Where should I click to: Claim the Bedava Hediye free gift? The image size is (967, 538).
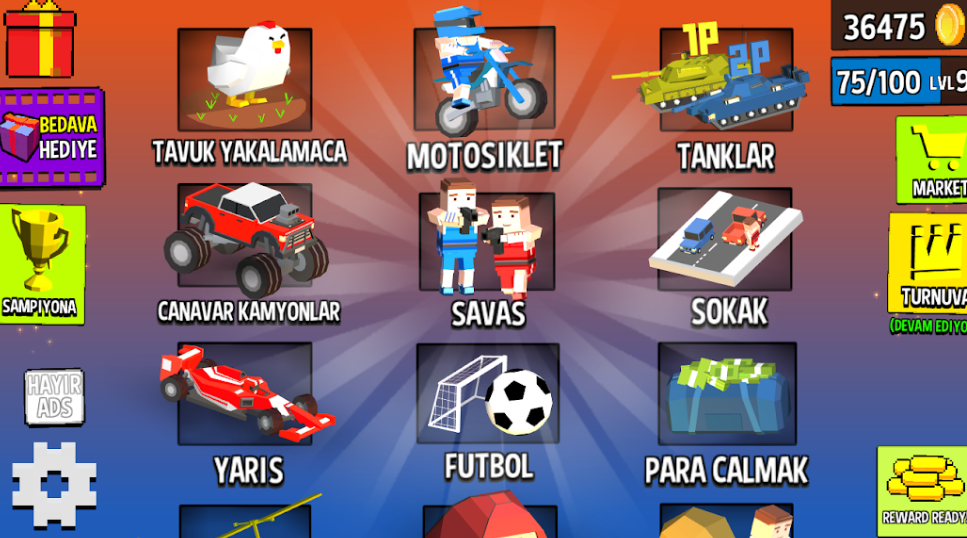point(52,138)
